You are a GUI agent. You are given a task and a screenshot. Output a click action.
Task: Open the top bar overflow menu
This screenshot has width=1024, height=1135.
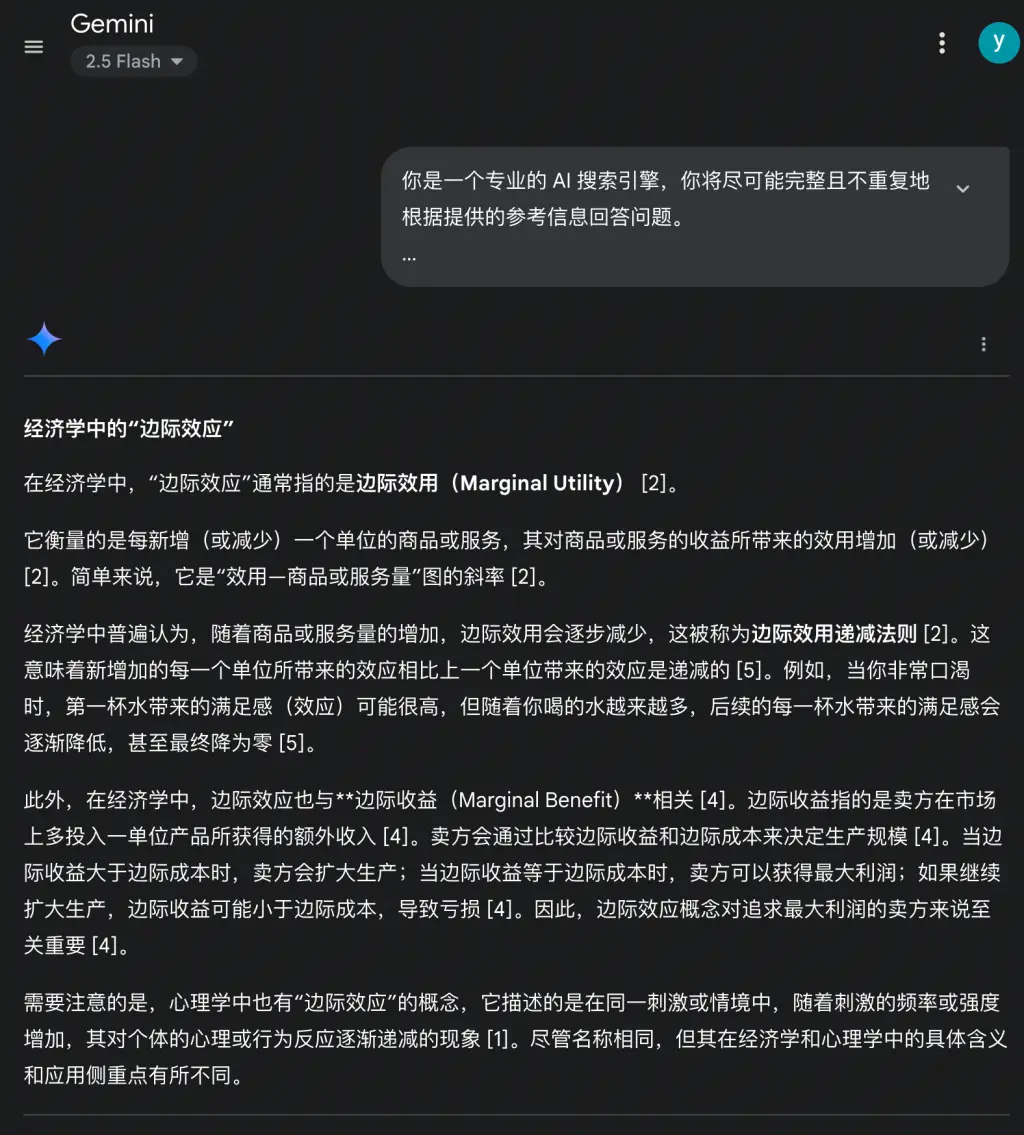pyautogui.click(x=941, y=43)
